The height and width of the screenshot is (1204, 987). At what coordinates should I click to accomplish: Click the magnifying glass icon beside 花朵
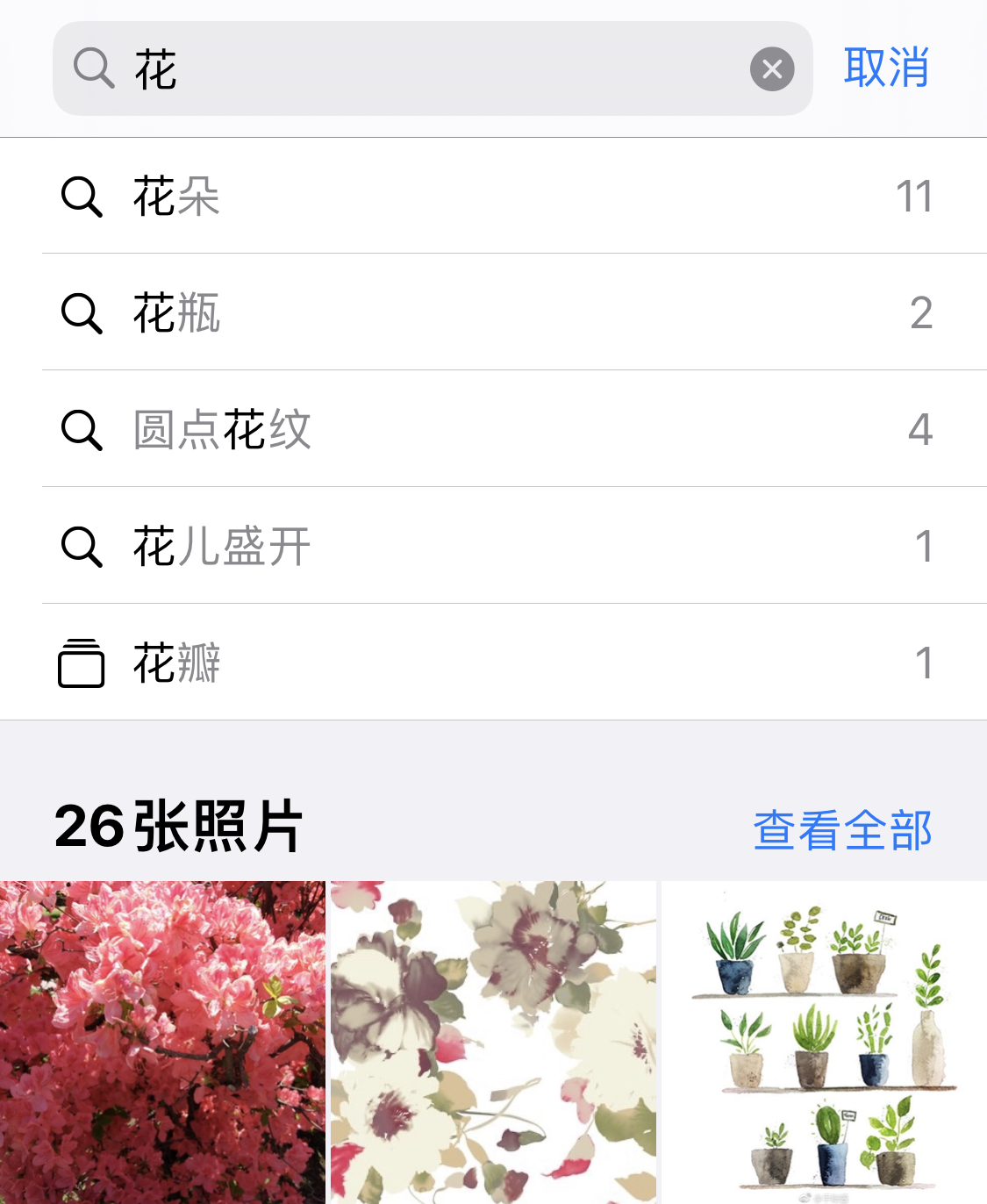[x=82, y=196]
